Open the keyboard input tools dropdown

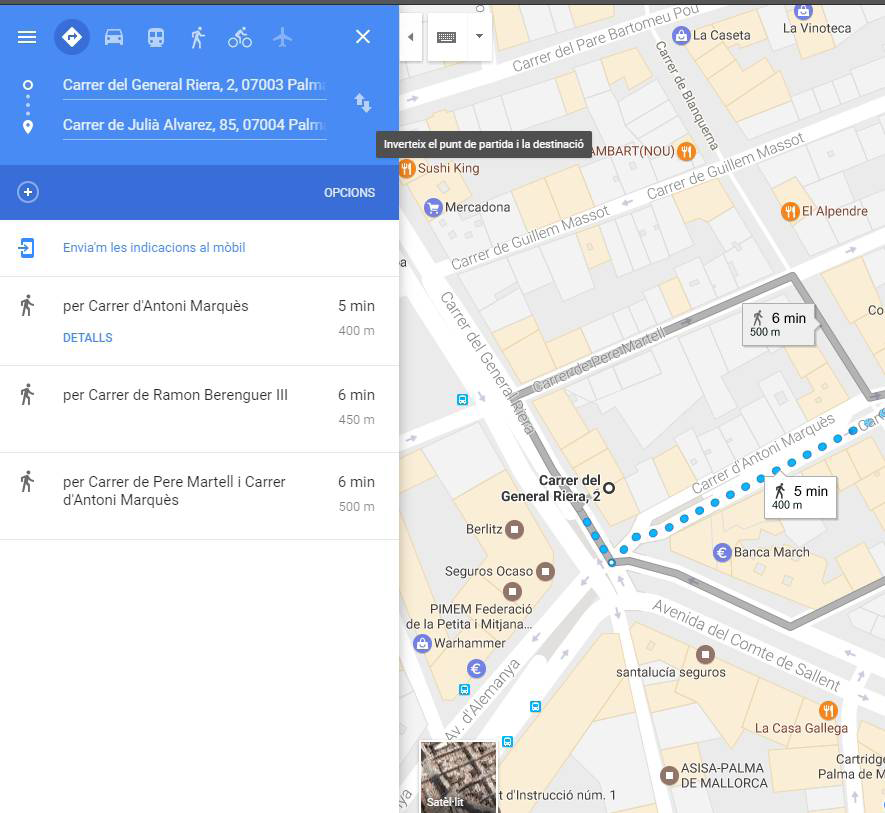click(479, 37)
